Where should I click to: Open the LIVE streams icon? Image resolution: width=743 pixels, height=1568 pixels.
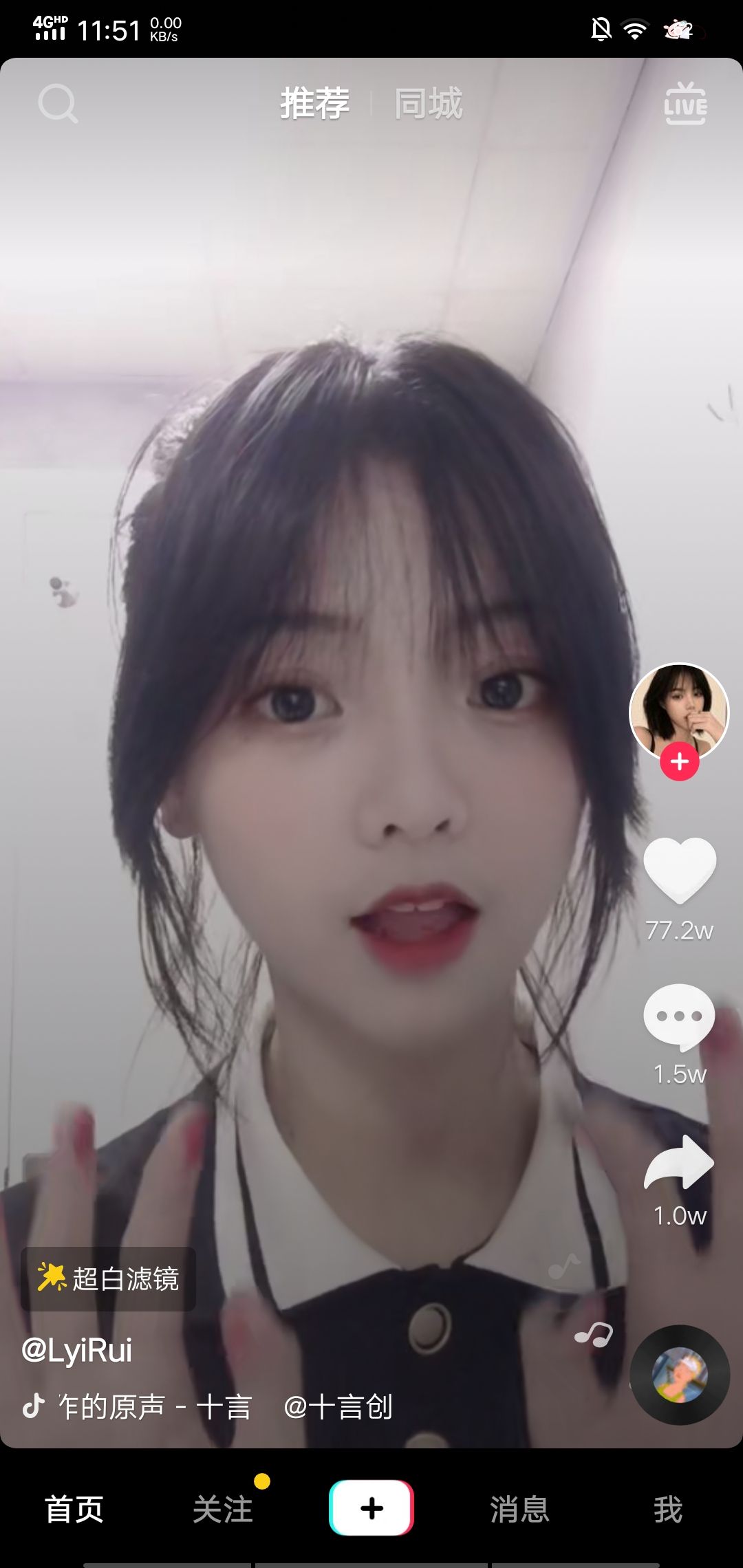685,104
